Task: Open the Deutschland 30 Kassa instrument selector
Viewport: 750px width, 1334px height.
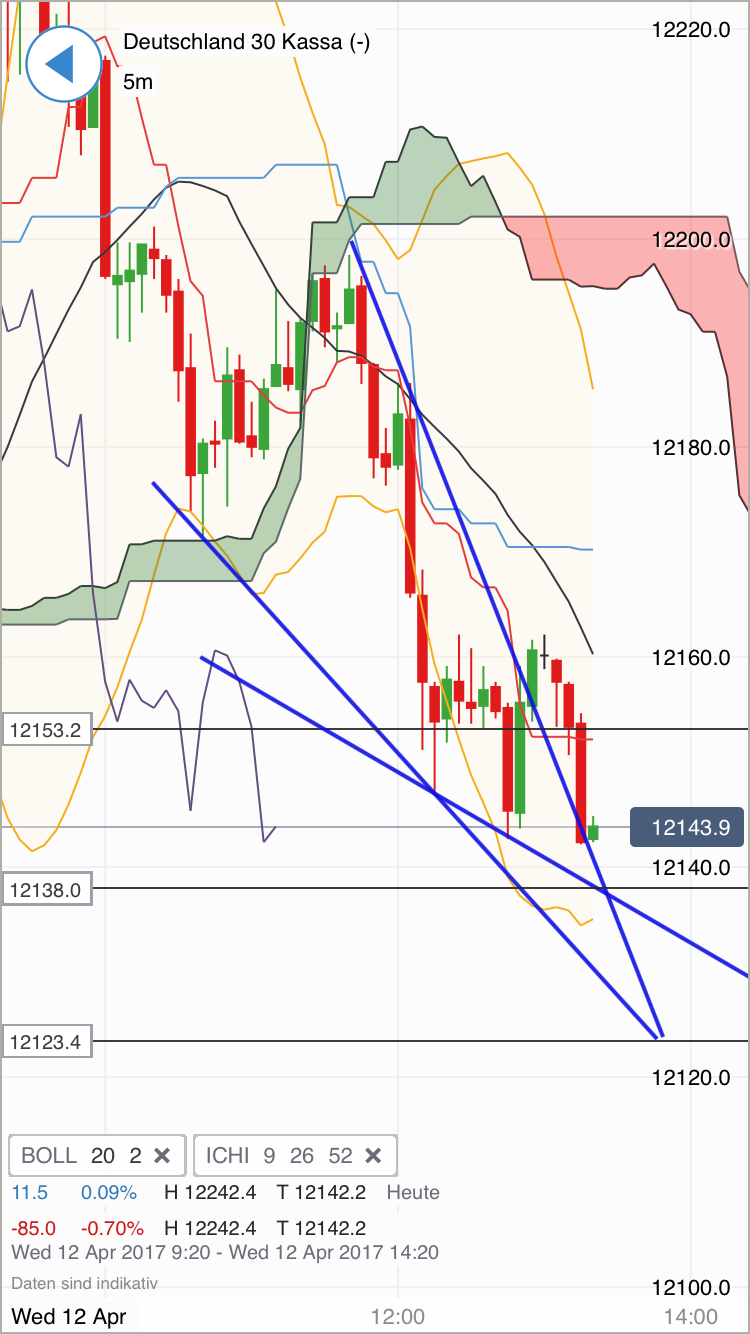Action: (245, 43)
